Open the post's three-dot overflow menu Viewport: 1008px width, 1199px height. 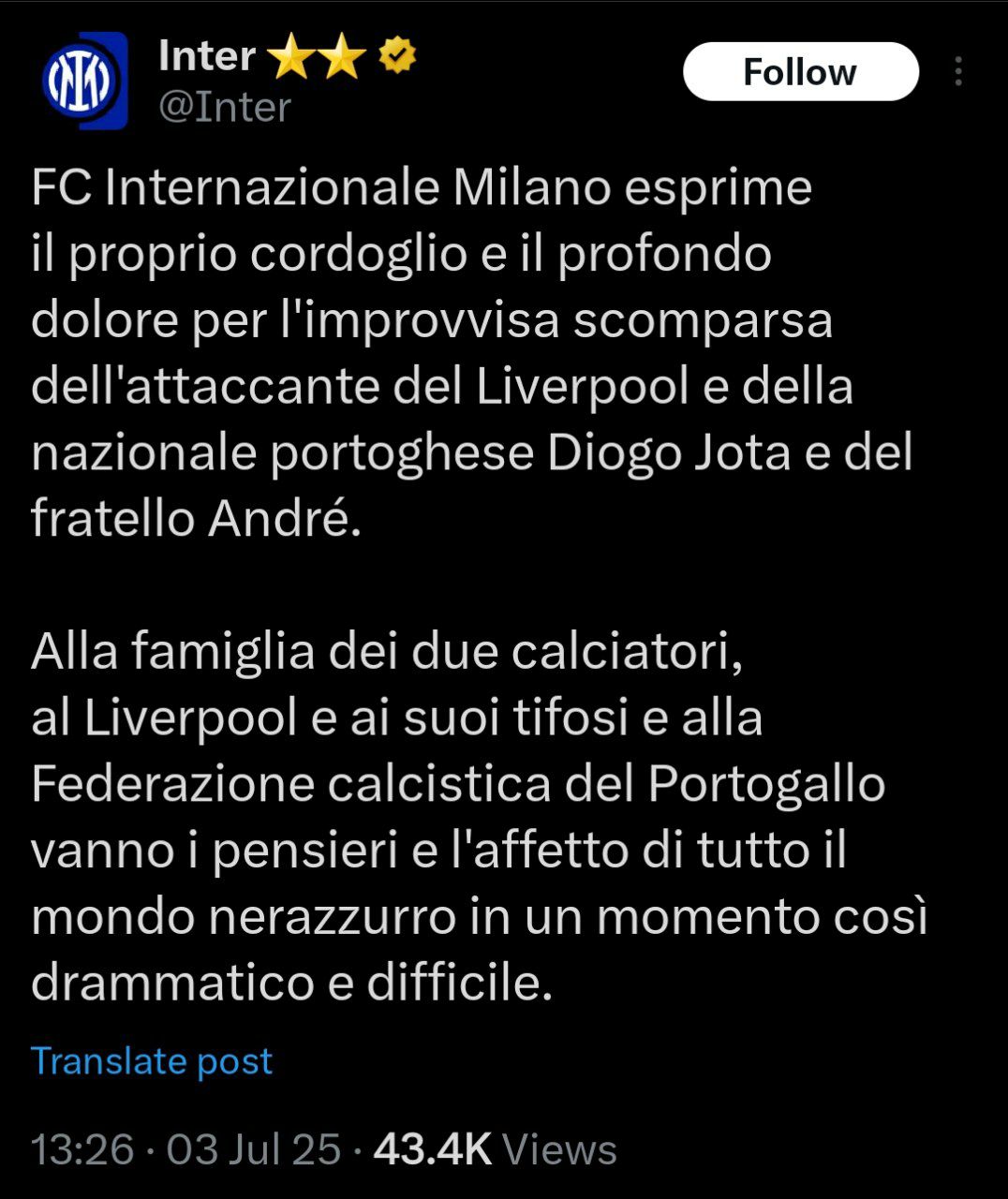pos(957,72)
